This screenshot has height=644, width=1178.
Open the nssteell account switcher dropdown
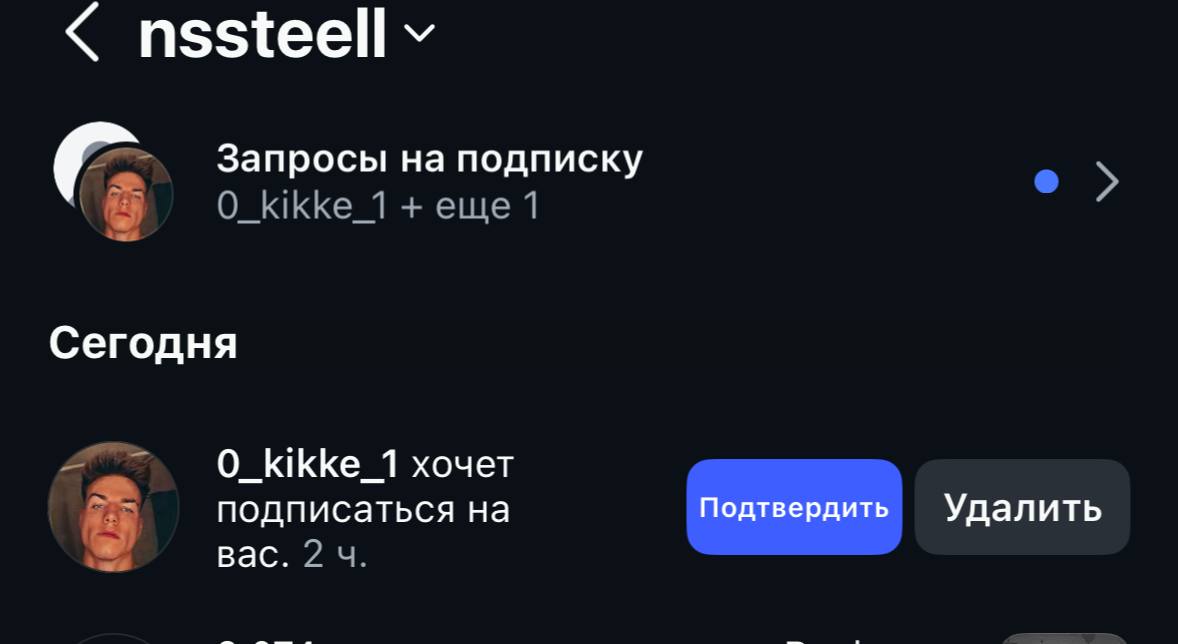tap(420, 34)
